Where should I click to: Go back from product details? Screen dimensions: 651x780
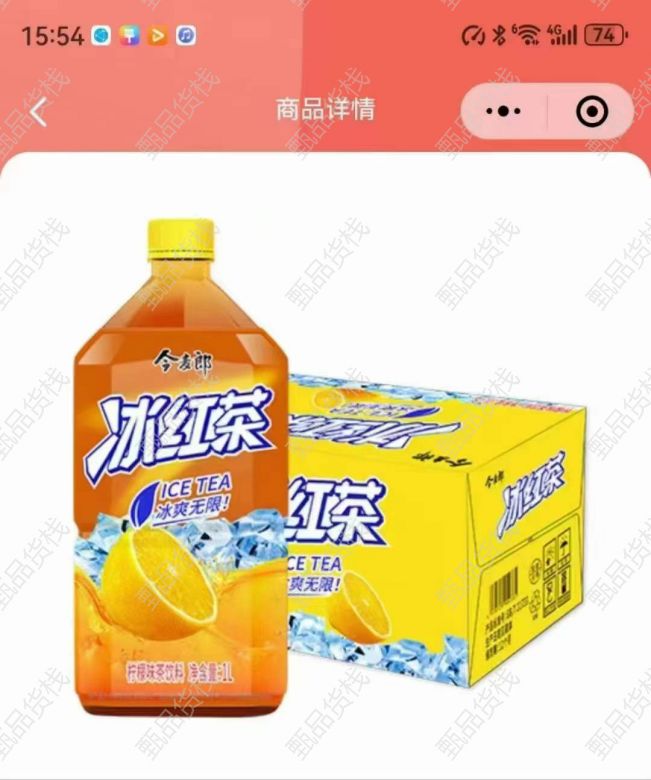point(38,112)
